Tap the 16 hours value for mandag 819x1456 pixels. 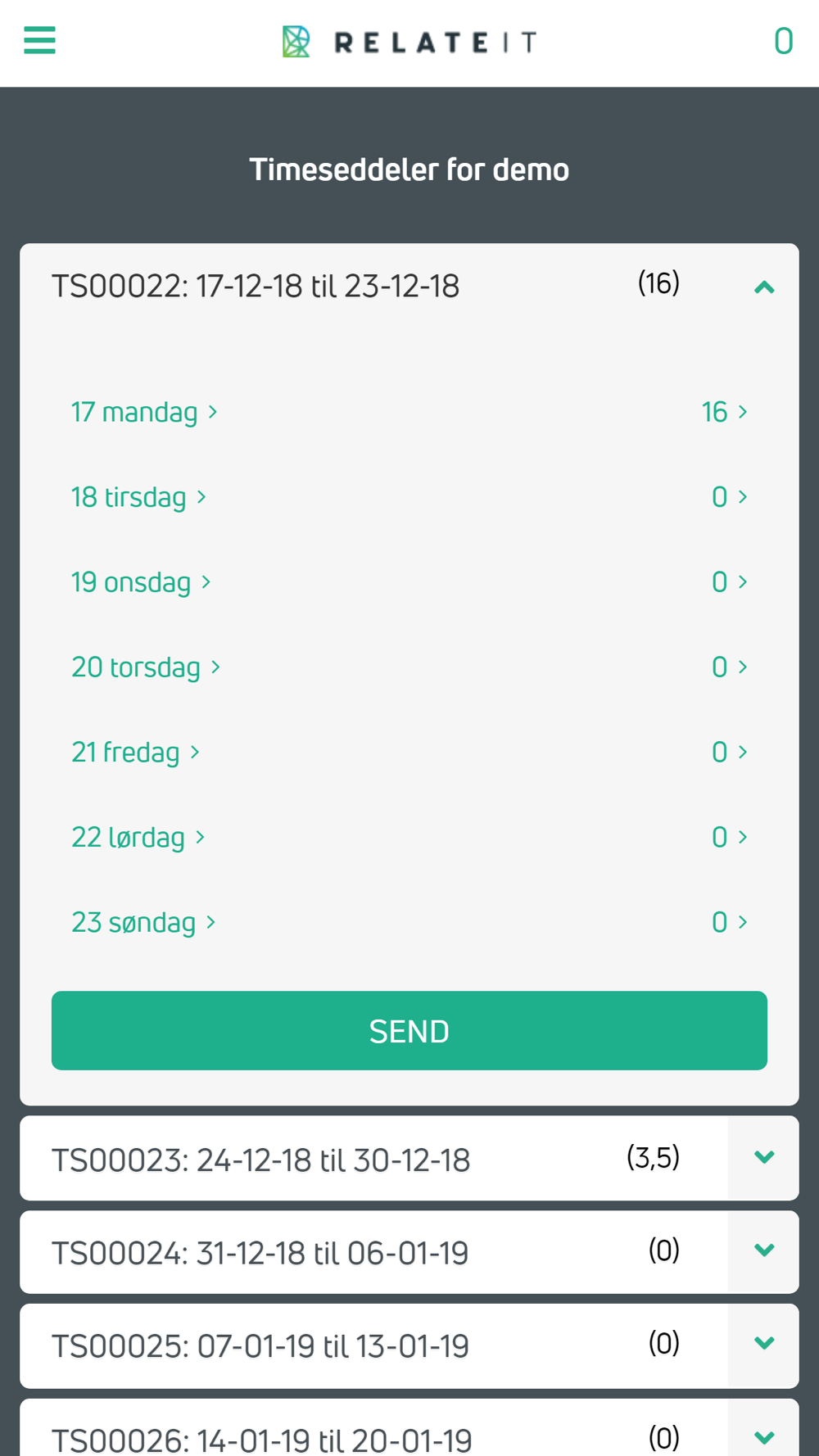click(x=724, y=412)
